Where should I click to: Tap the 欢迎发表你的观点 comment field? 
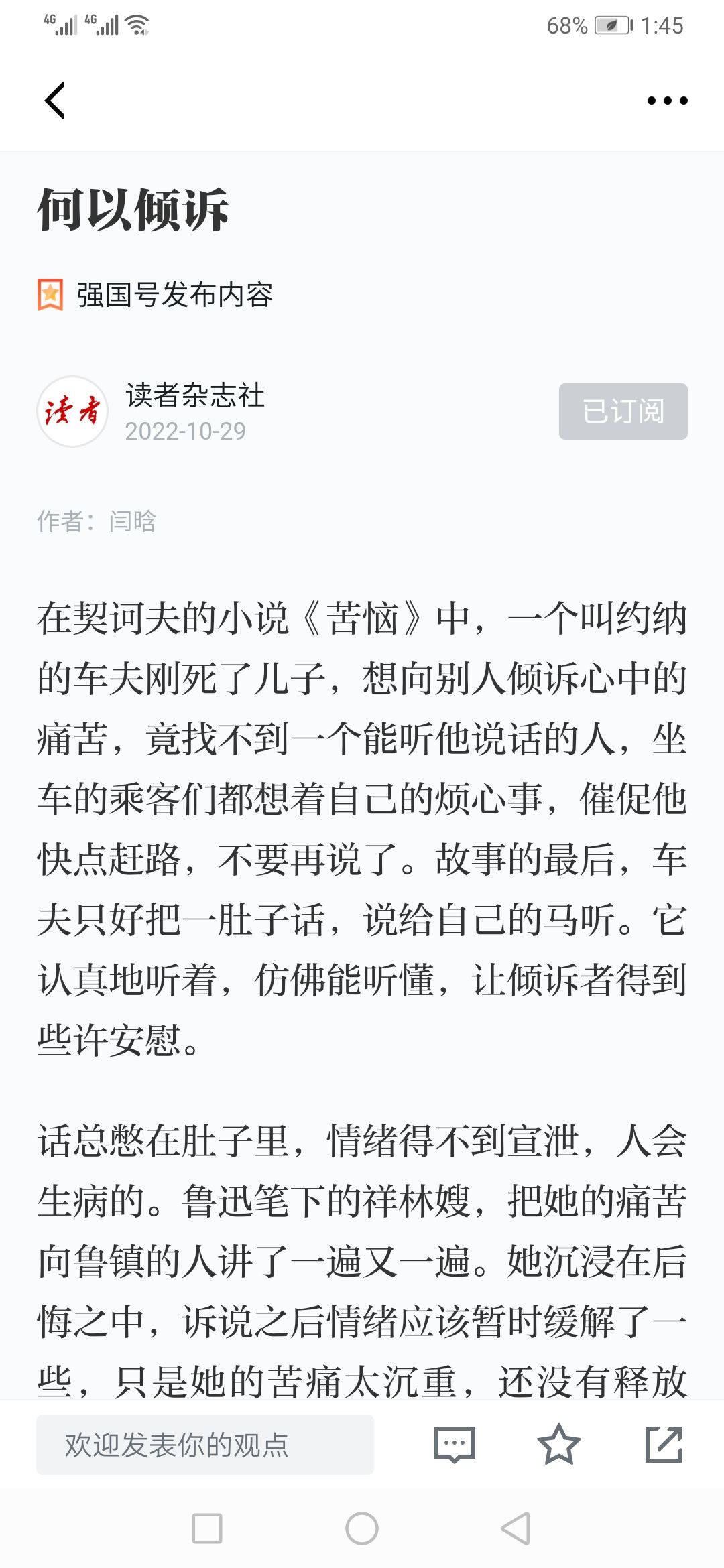click(205, 1445)
